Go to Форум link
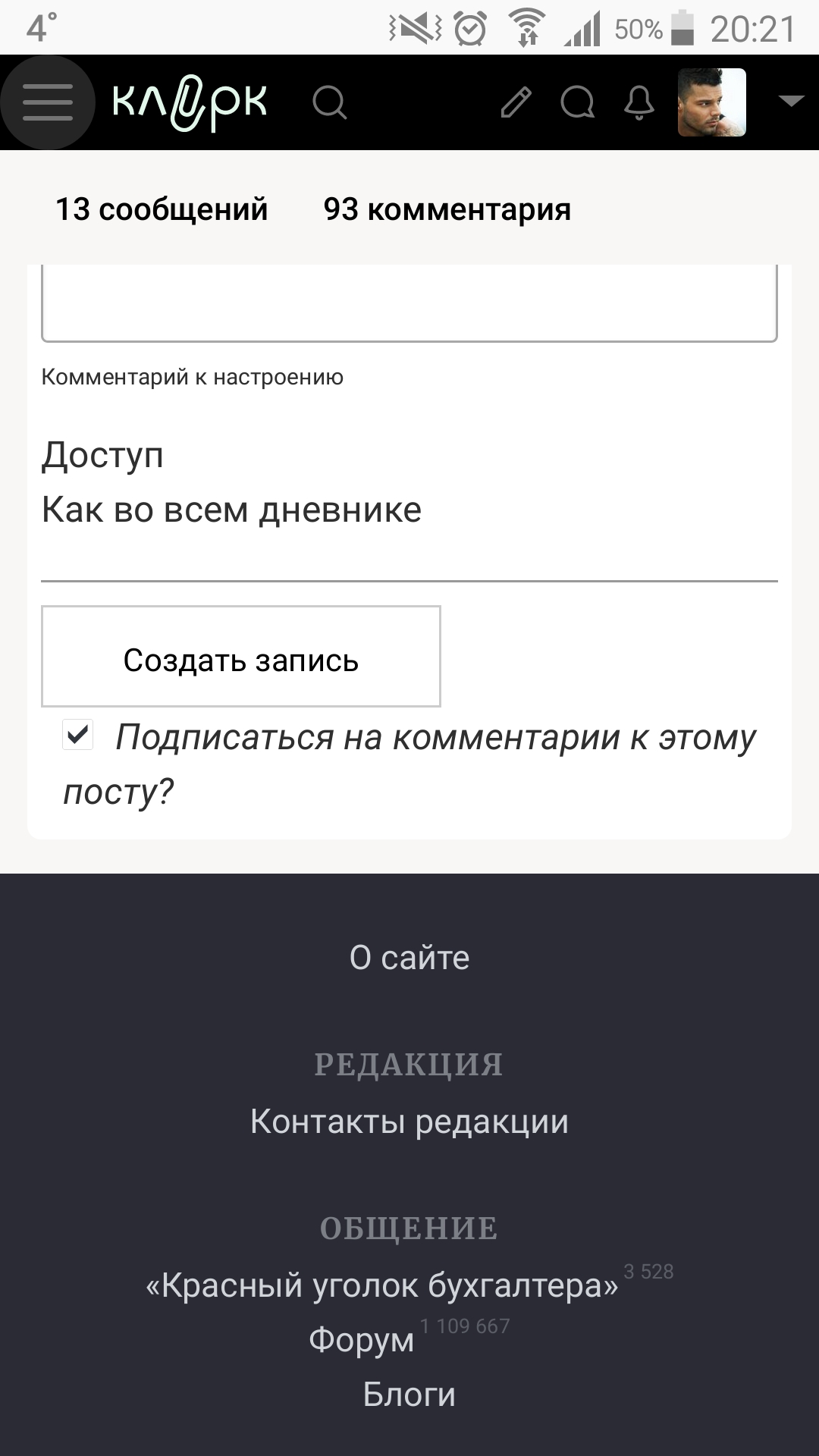 tap(362, 1340)
